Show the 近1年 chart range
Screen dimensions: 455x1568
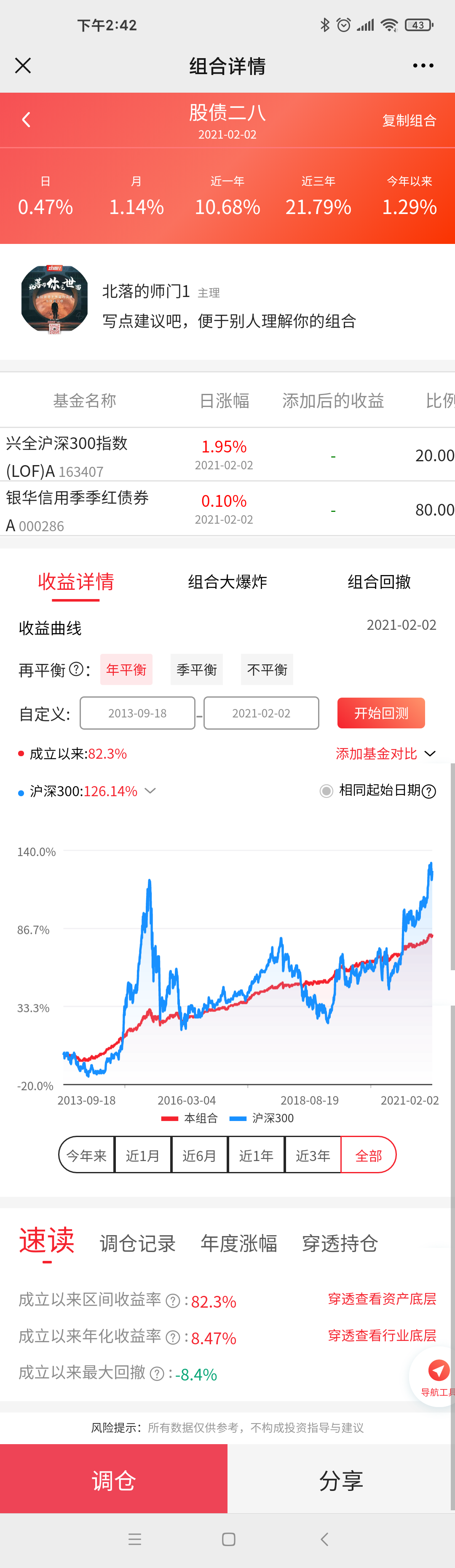(256, 1155)
